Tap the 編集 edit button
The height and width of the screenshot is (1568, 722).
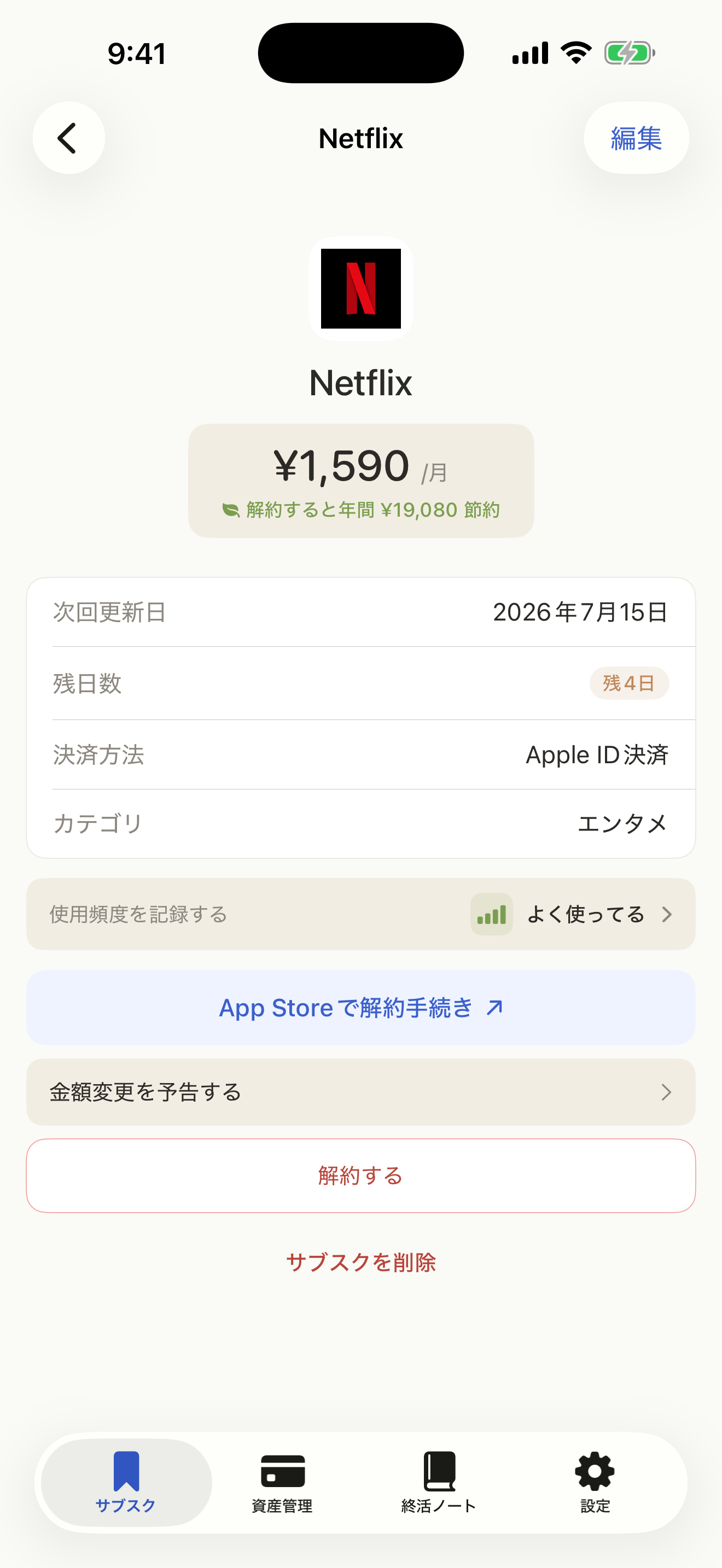point(636,138)
